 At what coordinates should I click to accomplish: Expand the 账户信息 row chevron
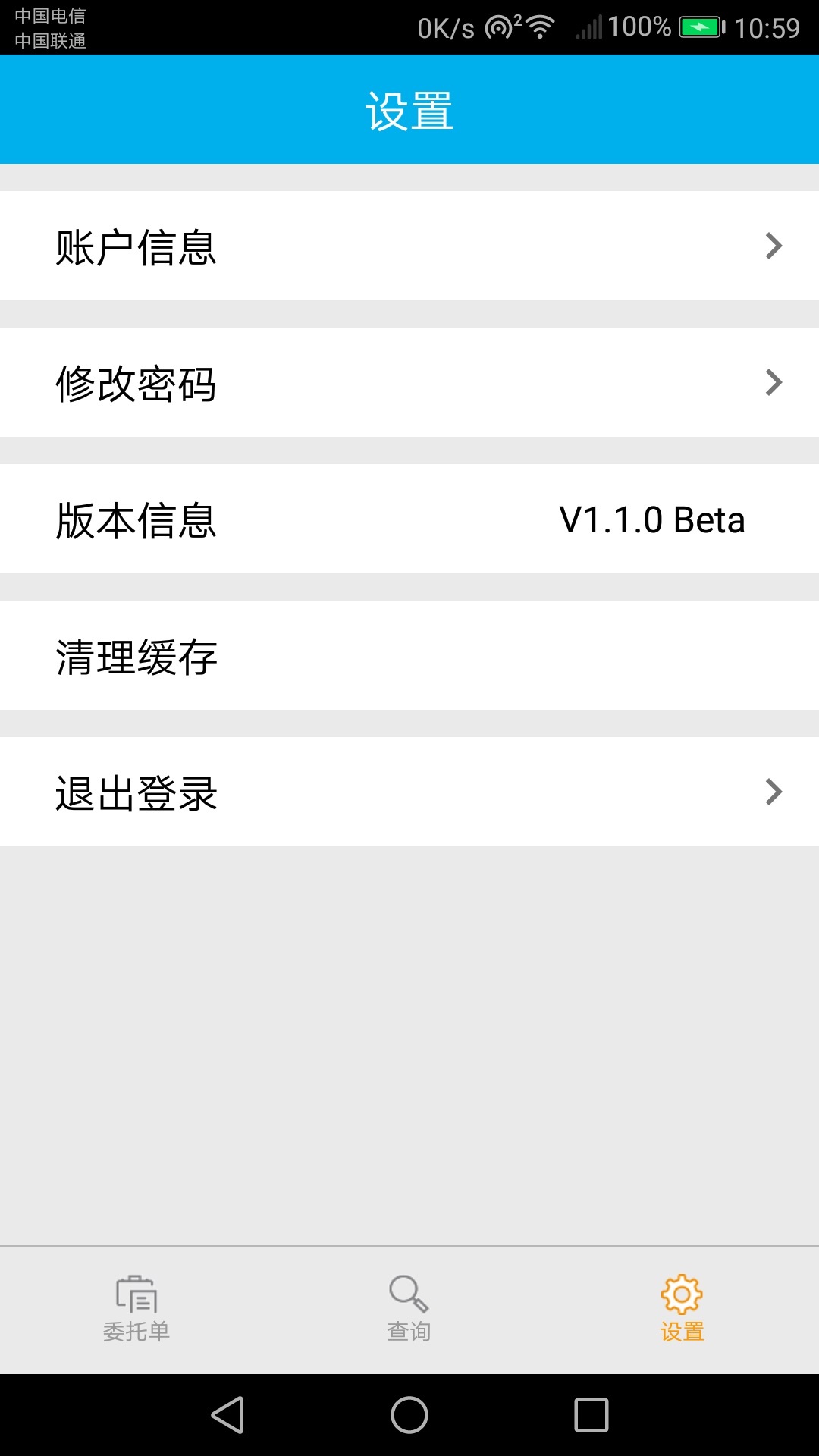point(773,245)
